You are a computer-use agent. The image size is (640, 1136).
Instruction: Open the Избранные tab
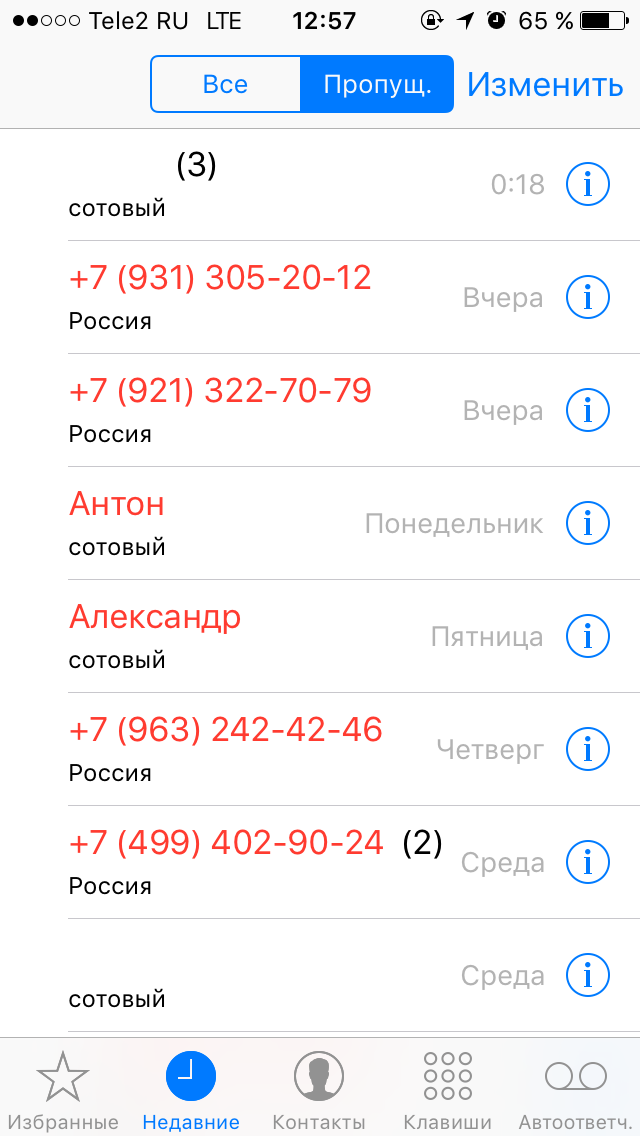(x=64, y=1088)
